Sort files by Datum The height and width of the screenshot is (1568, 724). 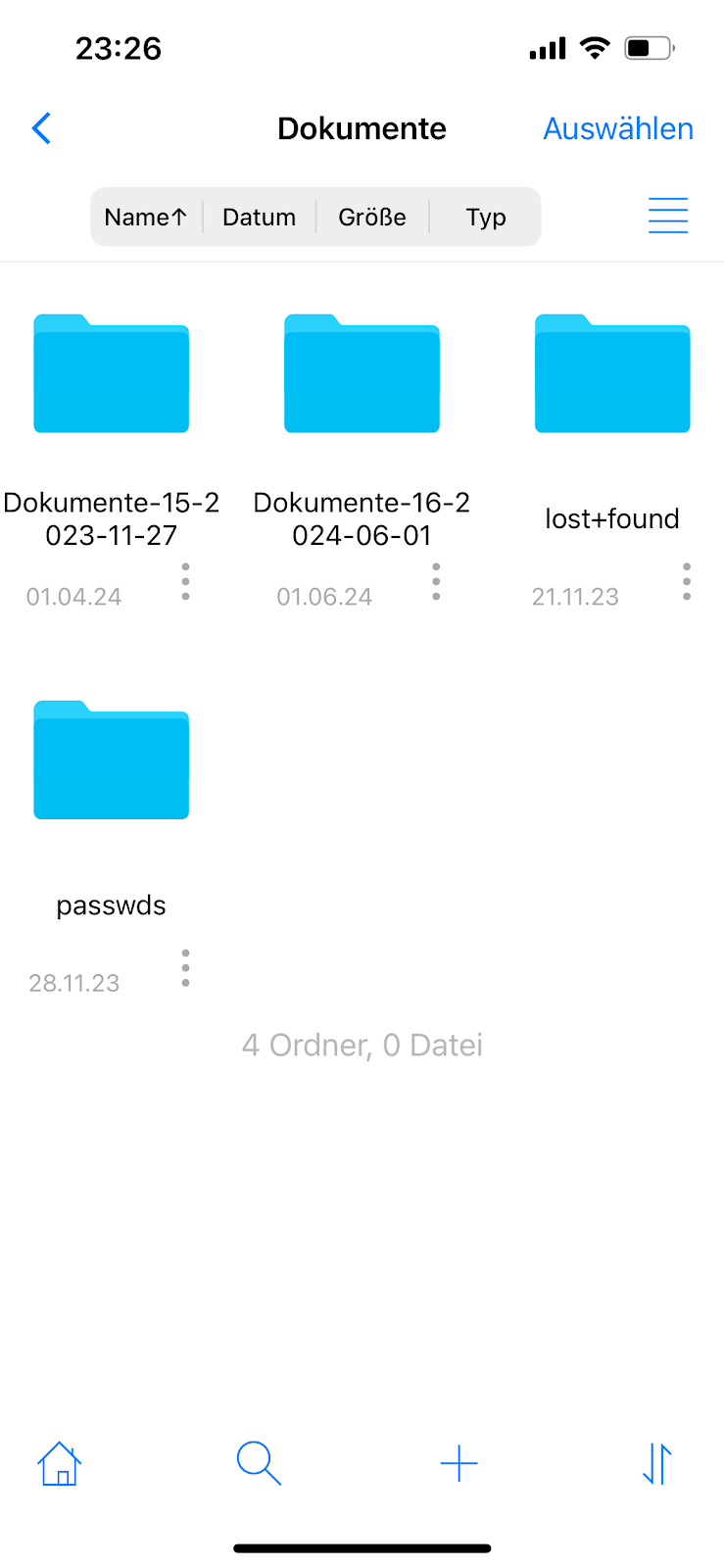[259, 217]
